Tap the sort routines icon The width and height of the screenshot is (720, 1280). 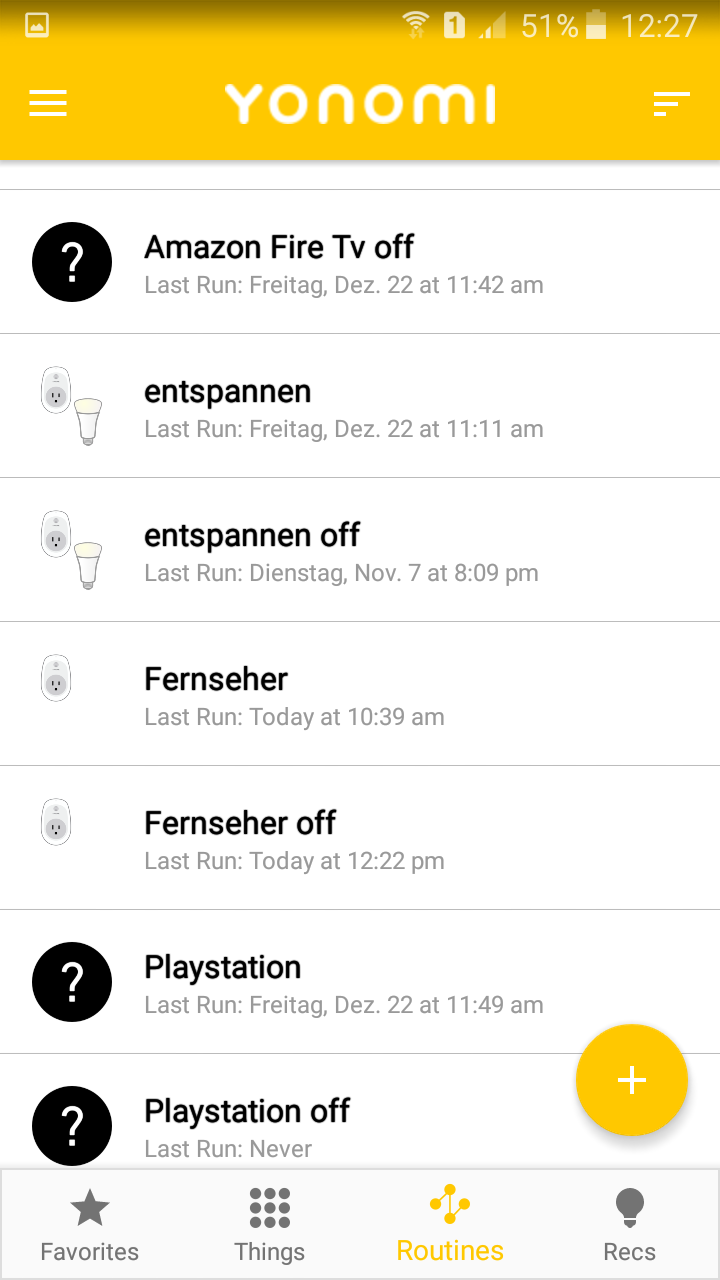671,103
